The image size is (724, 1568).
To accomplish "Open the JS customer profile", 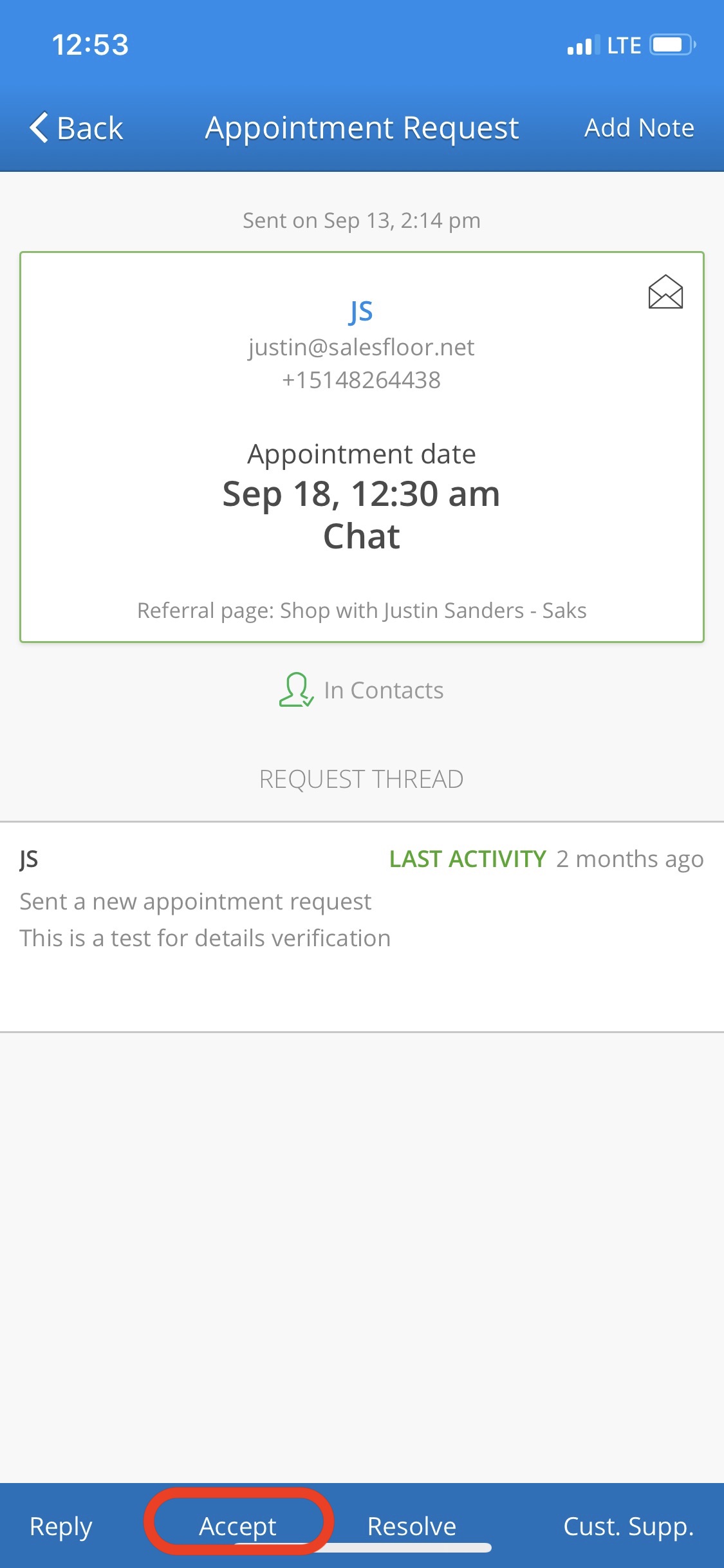I will coord(361,312).
